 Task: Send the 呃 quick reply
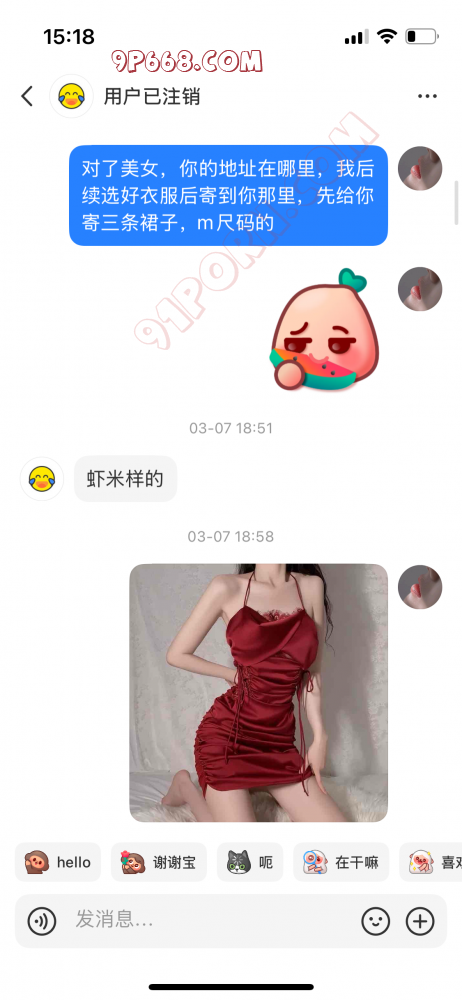[x=250, y=862]
